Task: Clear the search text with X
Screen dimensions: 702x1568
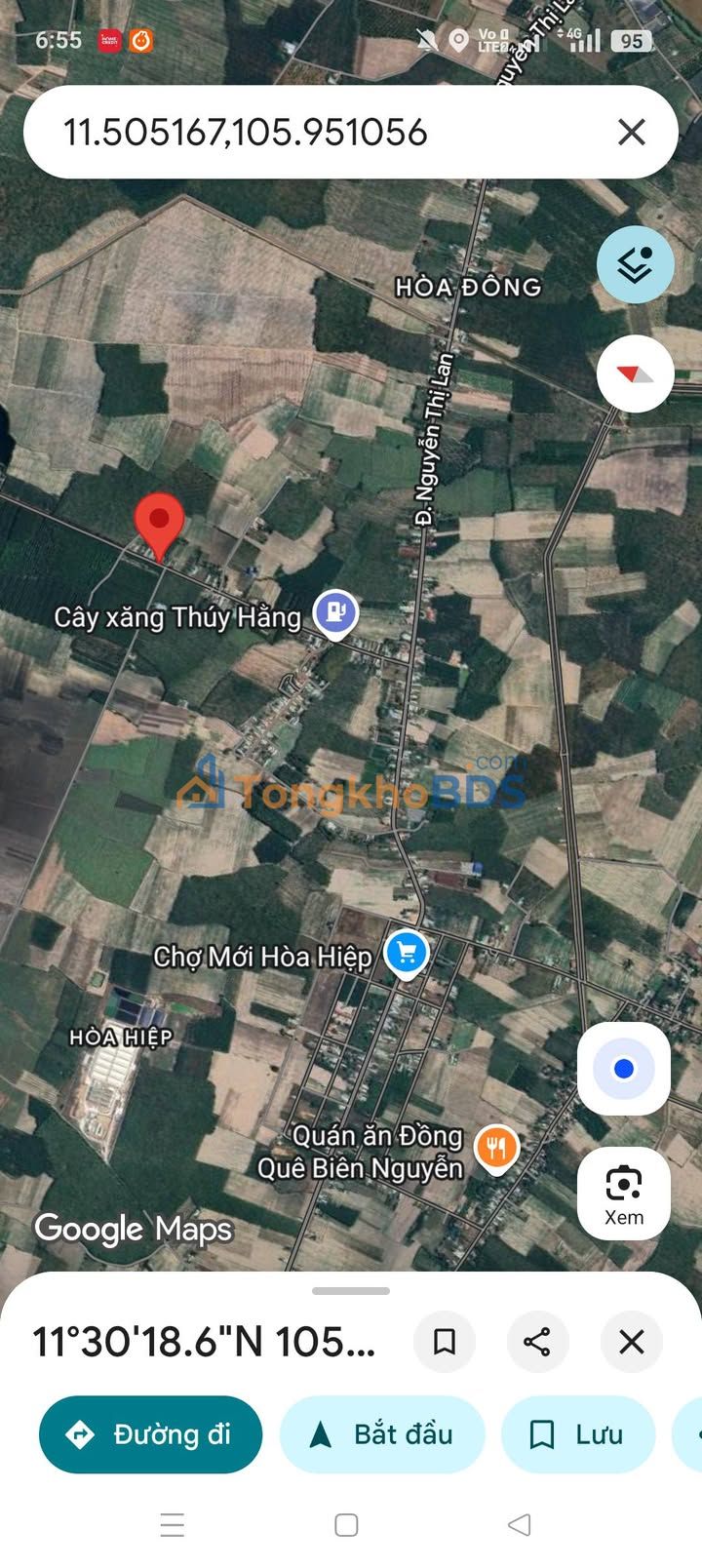Action: (x=632, y=133)
